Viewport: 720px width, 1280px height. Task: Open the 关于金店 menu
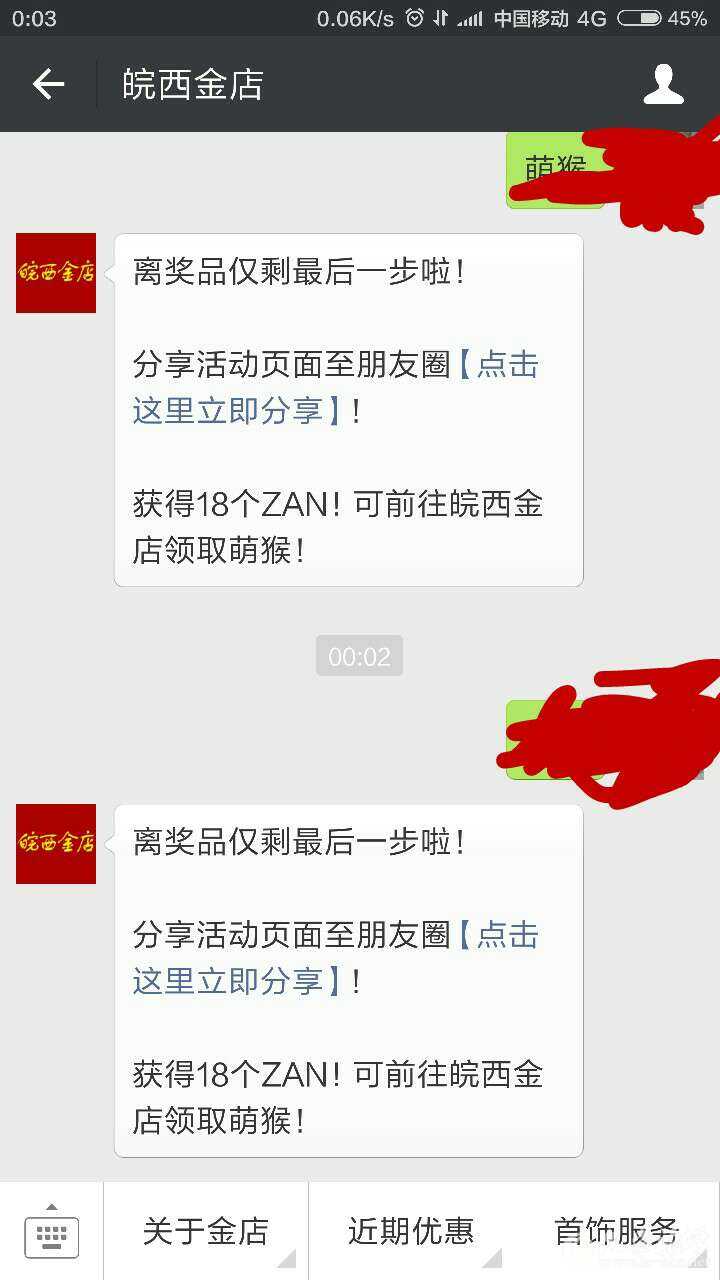point(205,1232)
